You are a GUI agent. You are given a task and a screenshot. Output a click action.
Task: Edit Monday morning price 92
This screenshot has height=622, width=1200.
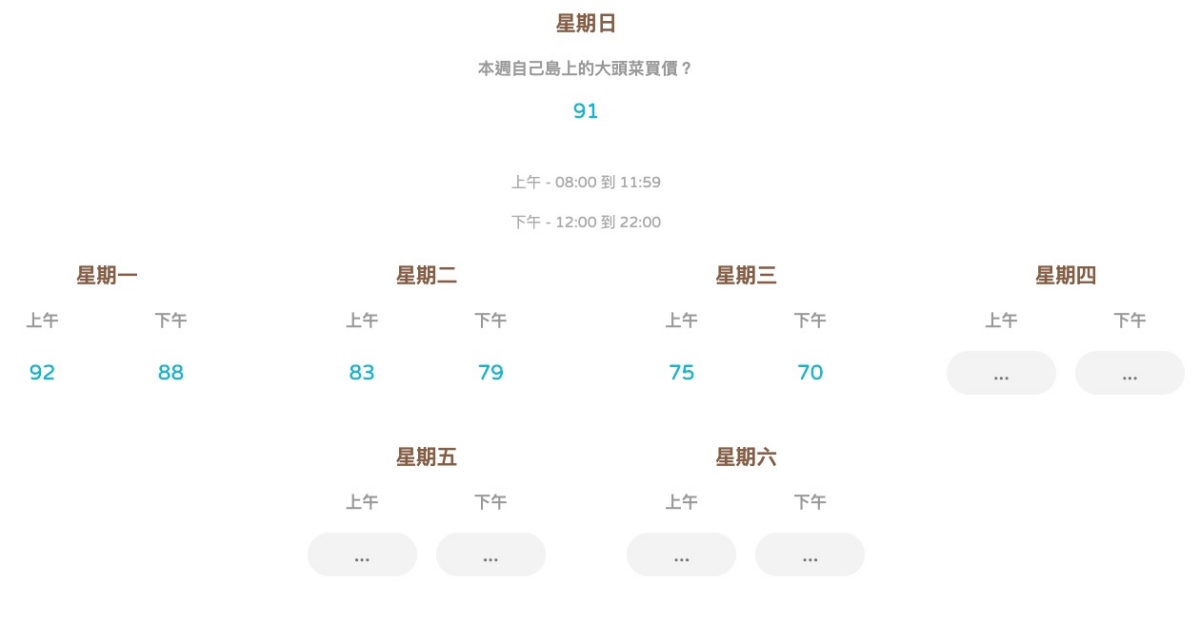[42, 373]
